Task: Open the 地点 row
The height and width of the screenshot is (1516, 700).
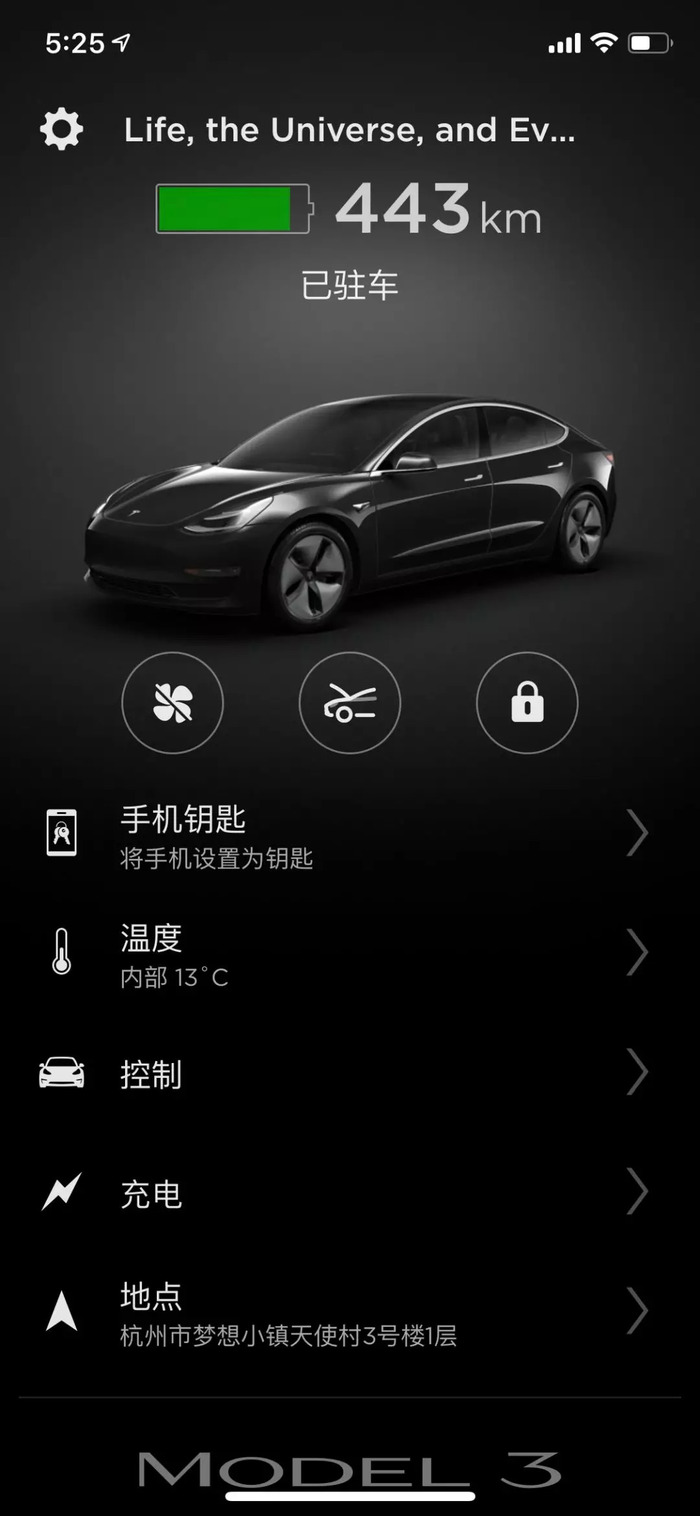Action: pos(350,1312)
